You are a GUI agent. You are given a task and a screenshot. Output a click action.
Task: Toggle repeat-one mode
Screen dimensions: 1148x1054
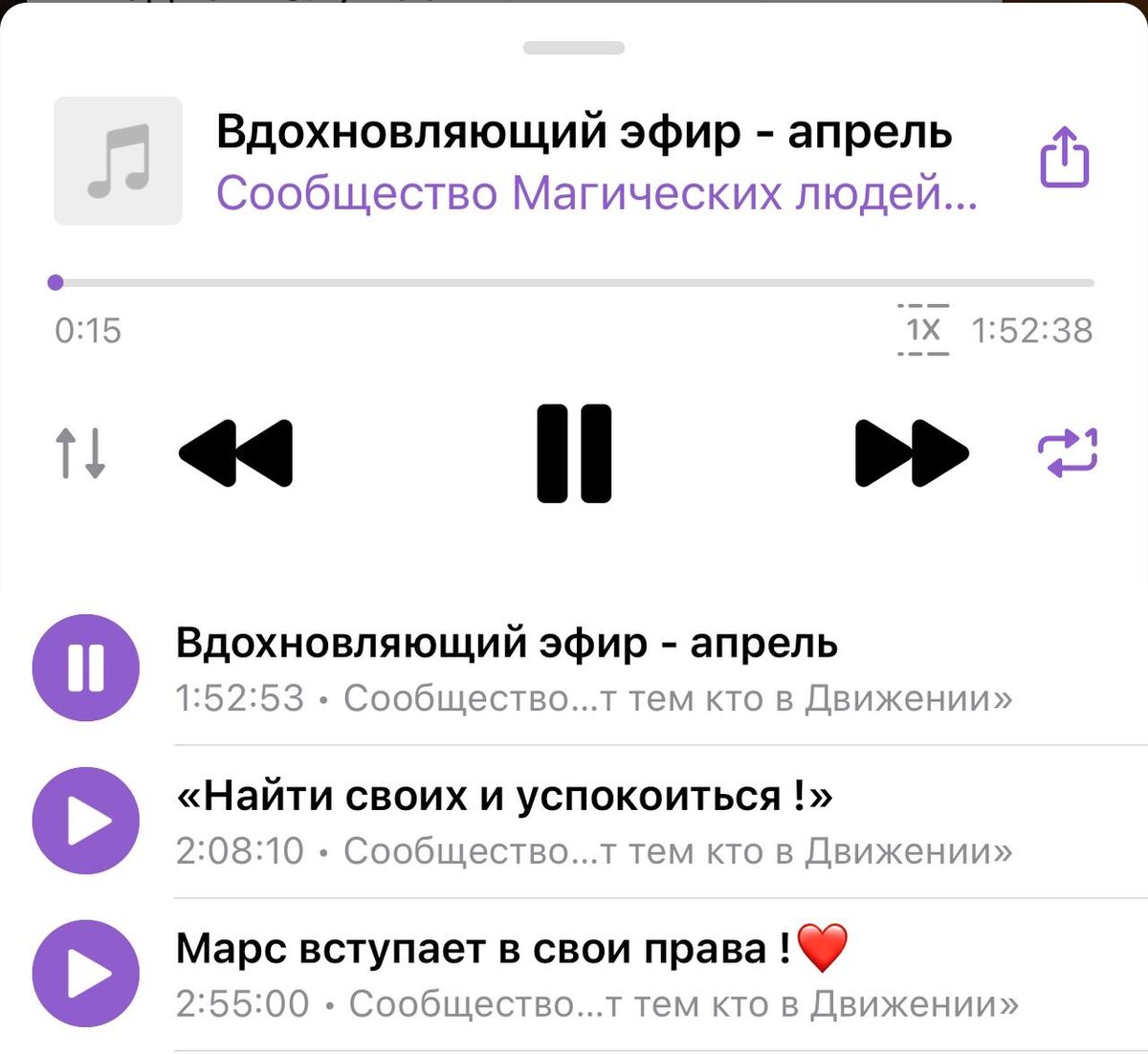1068,452
